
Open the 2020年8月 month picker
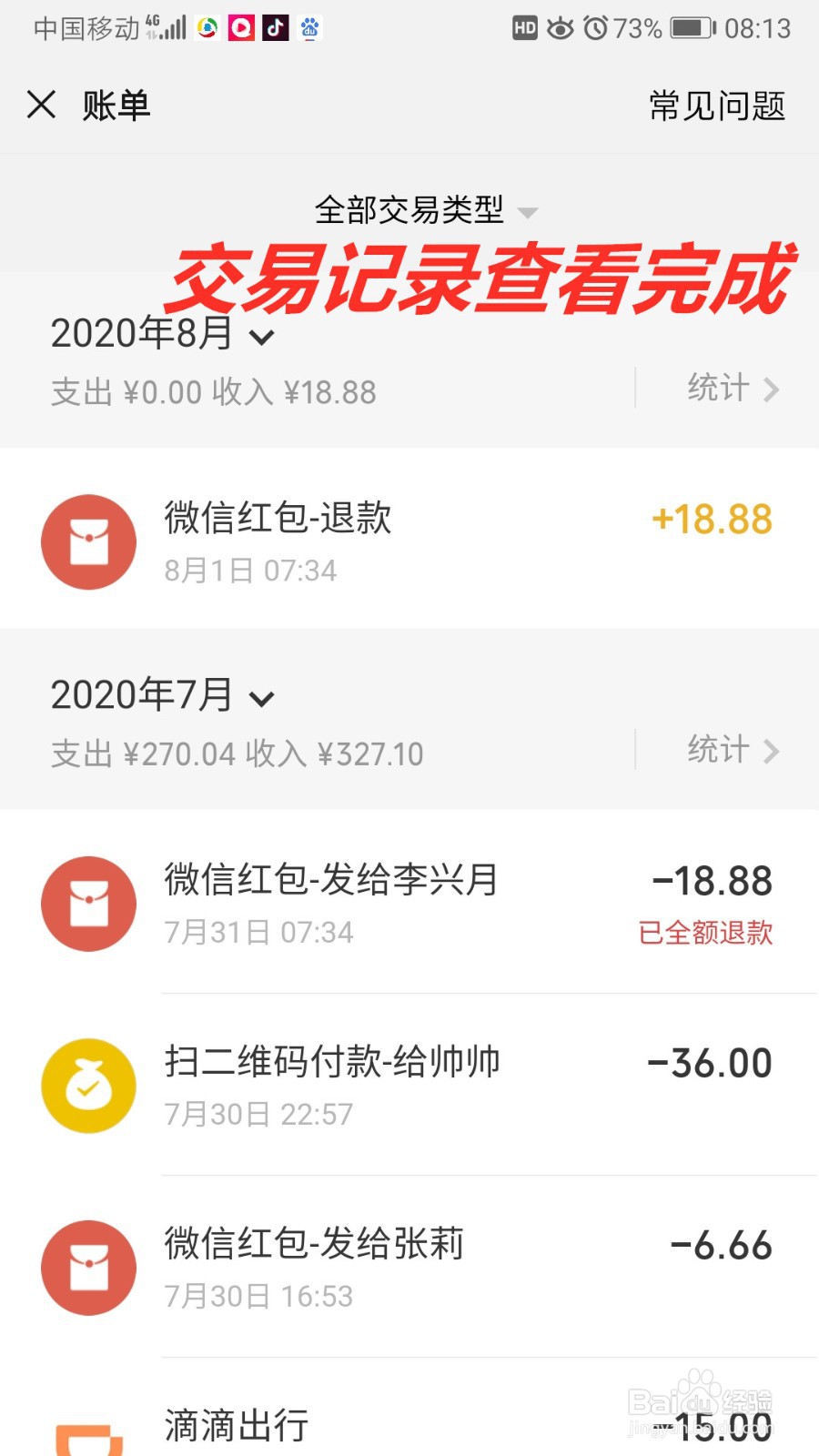[162, 334]
